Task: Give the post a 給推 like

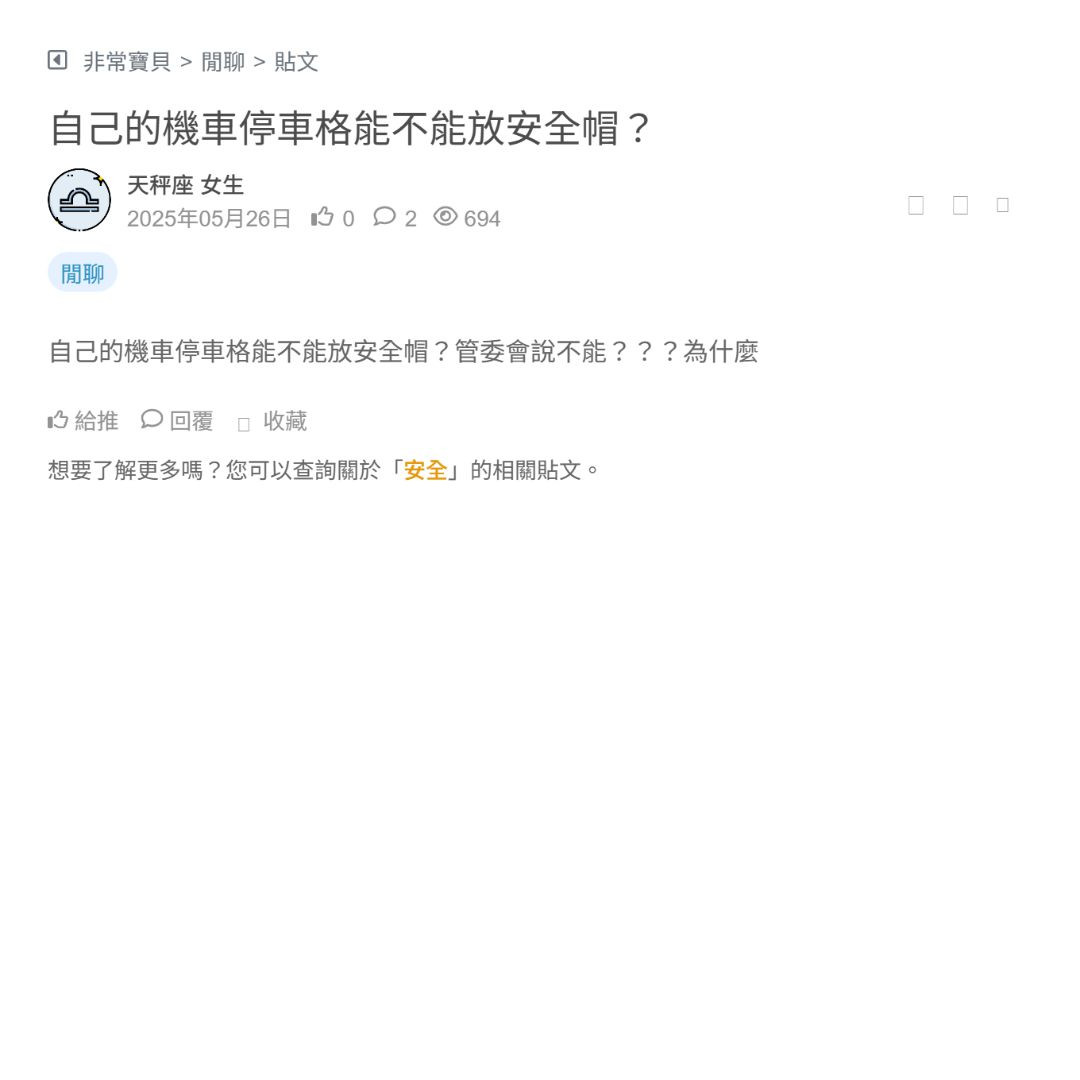Action: click(83, 421)
